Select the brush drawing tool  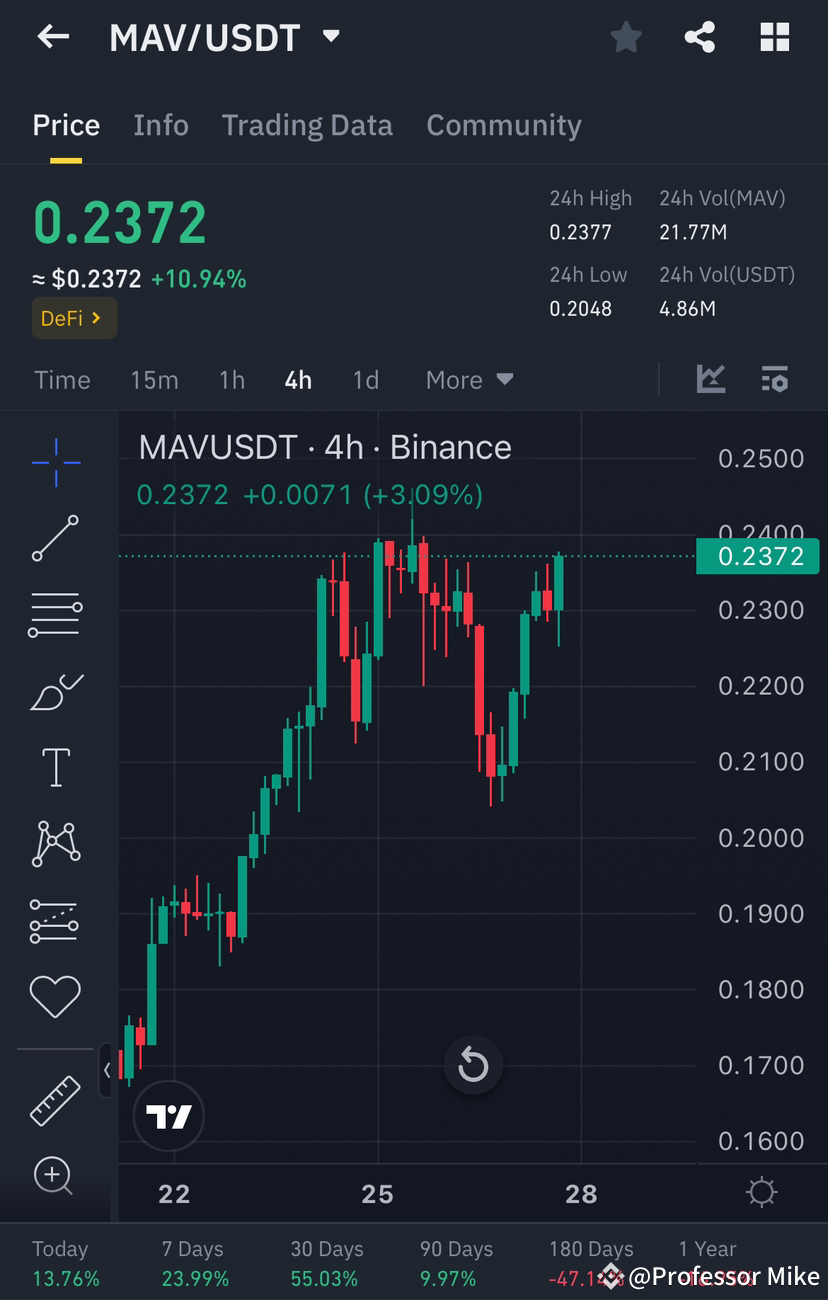tap(55, 691)
